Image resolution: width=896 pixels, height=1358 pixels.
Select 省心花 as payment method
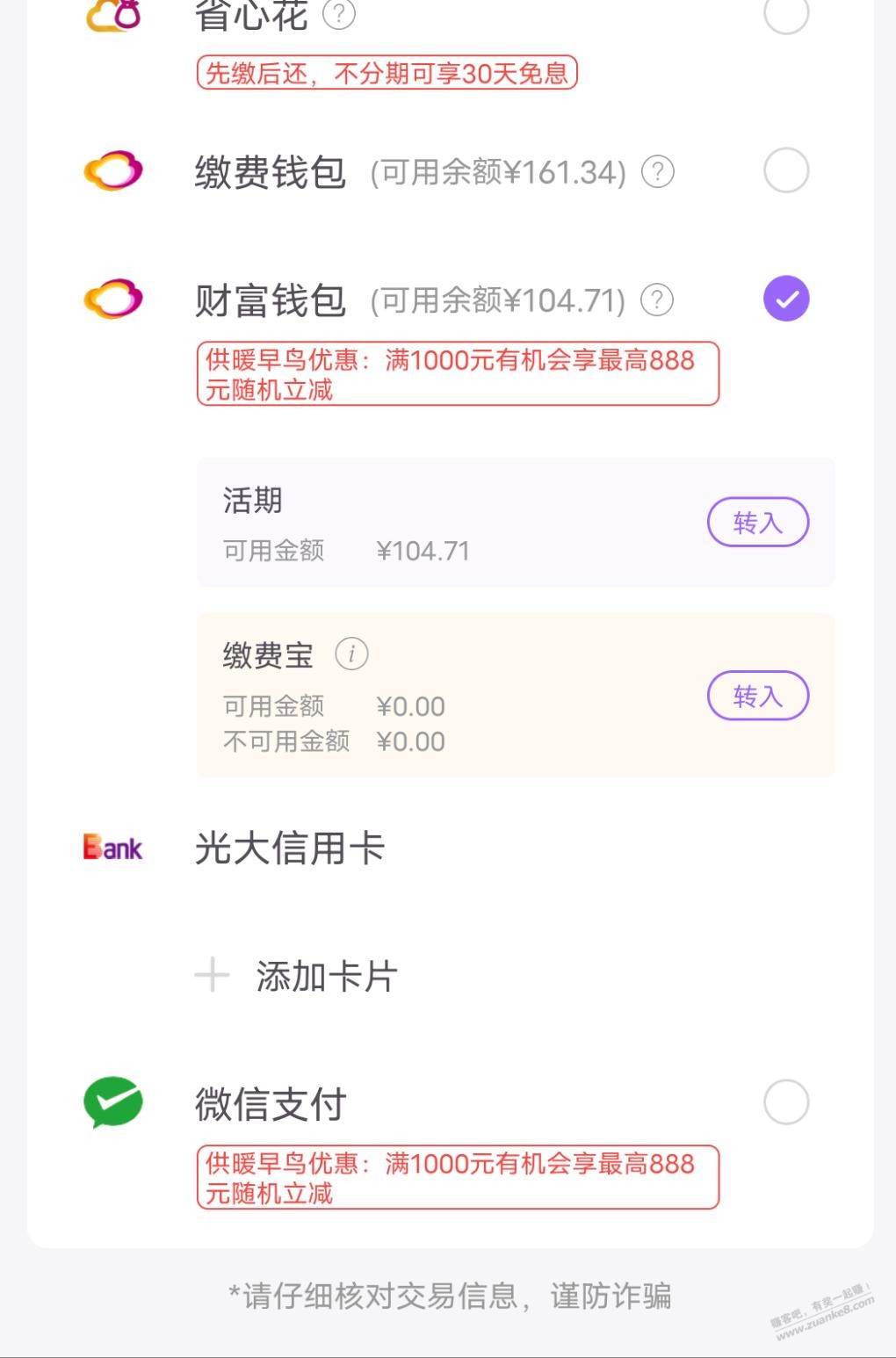tap(785, 13)
